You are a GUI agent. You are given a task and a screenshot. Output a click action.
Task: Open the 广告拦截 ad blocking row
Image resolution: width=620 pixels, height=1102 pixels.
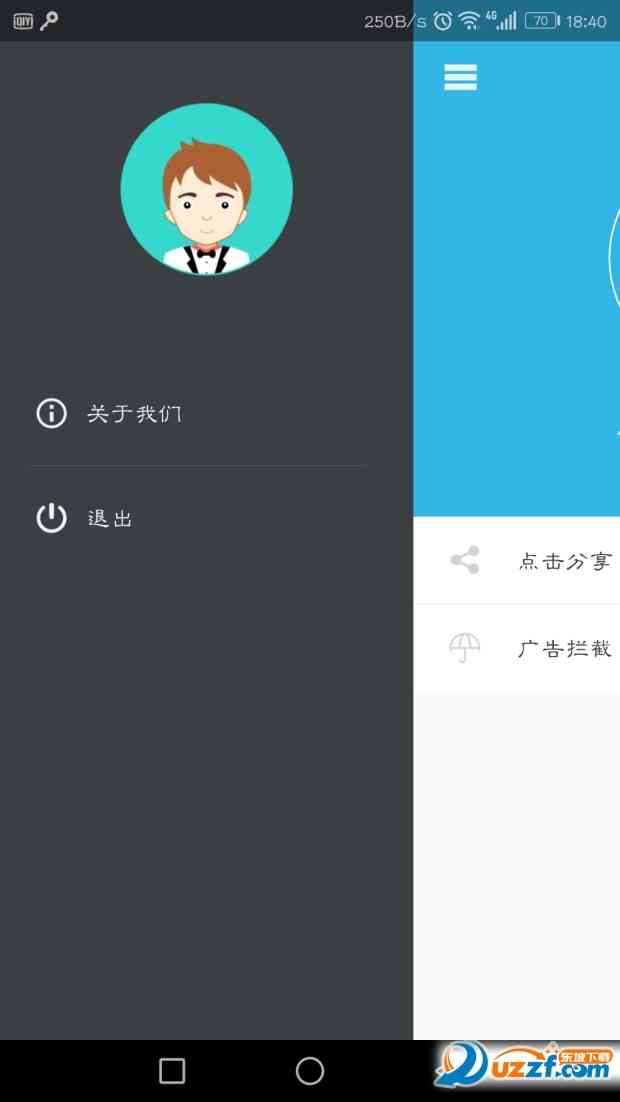(x=540, y=648)
